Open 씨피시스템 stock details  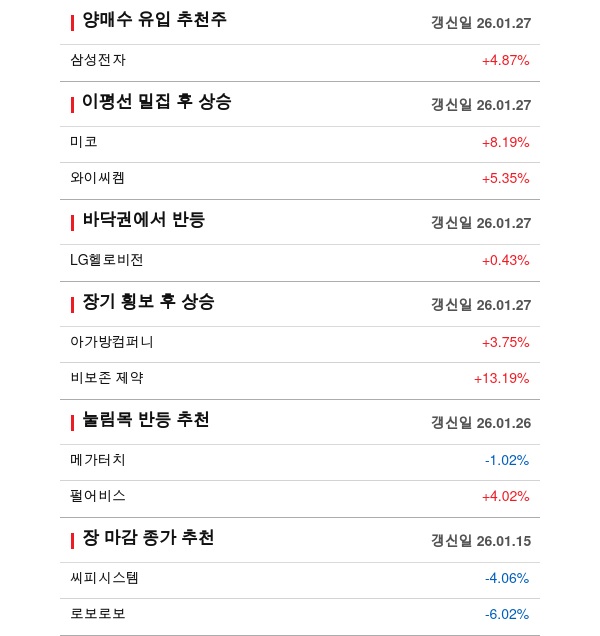105,578
